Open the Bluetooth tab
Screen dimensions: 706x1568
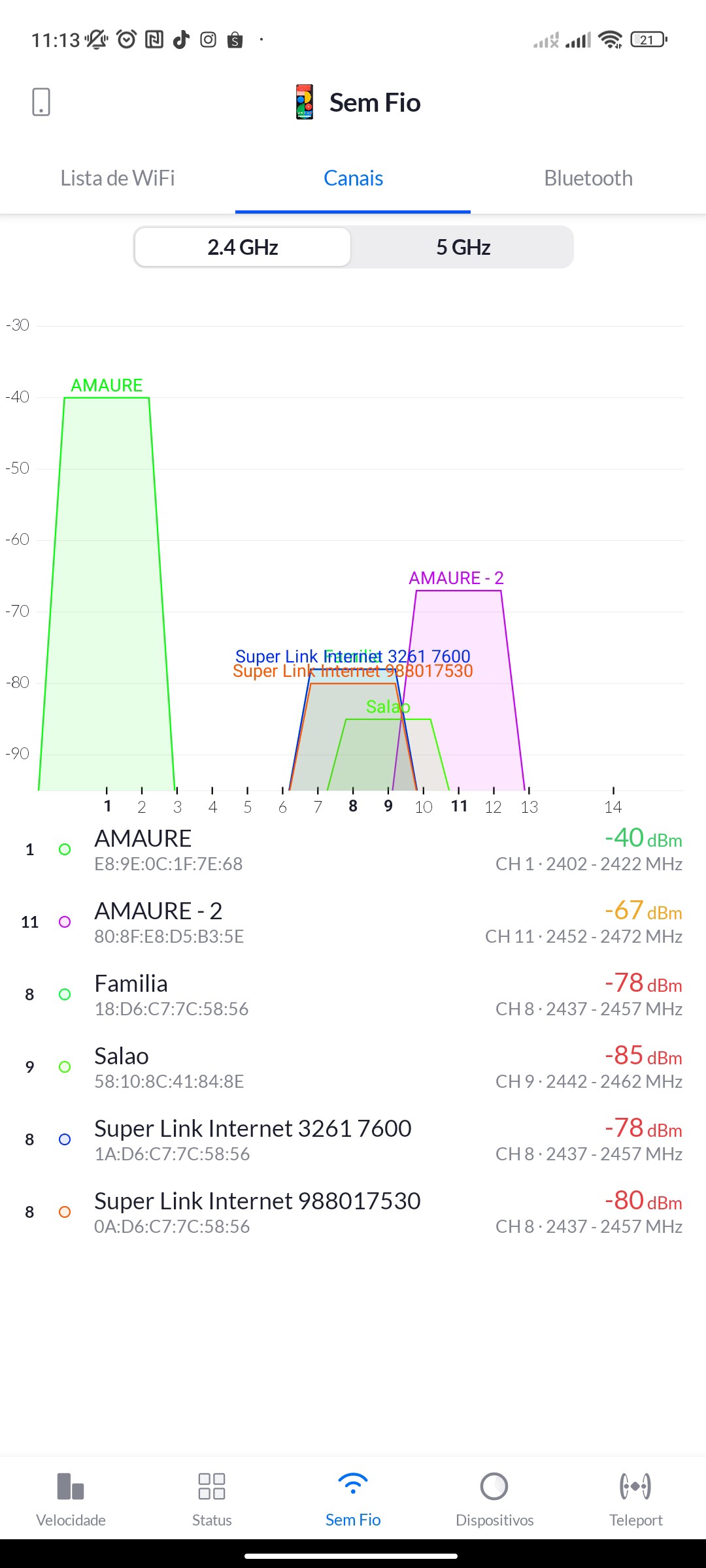(x=588, y=178)
